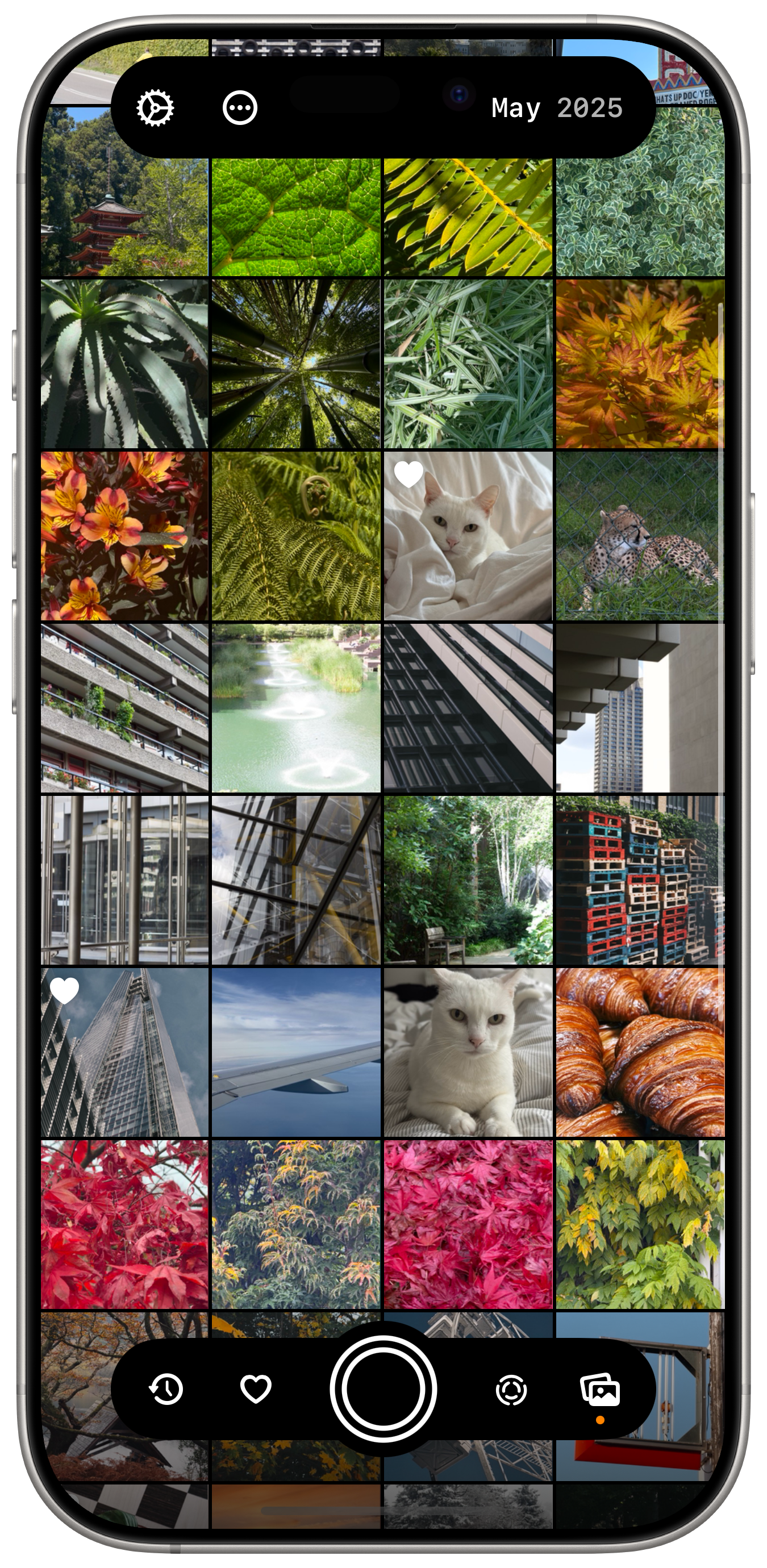767x1568 pixels.
Task: Open the three-dot more options menu
Action: tap(240, 109)
